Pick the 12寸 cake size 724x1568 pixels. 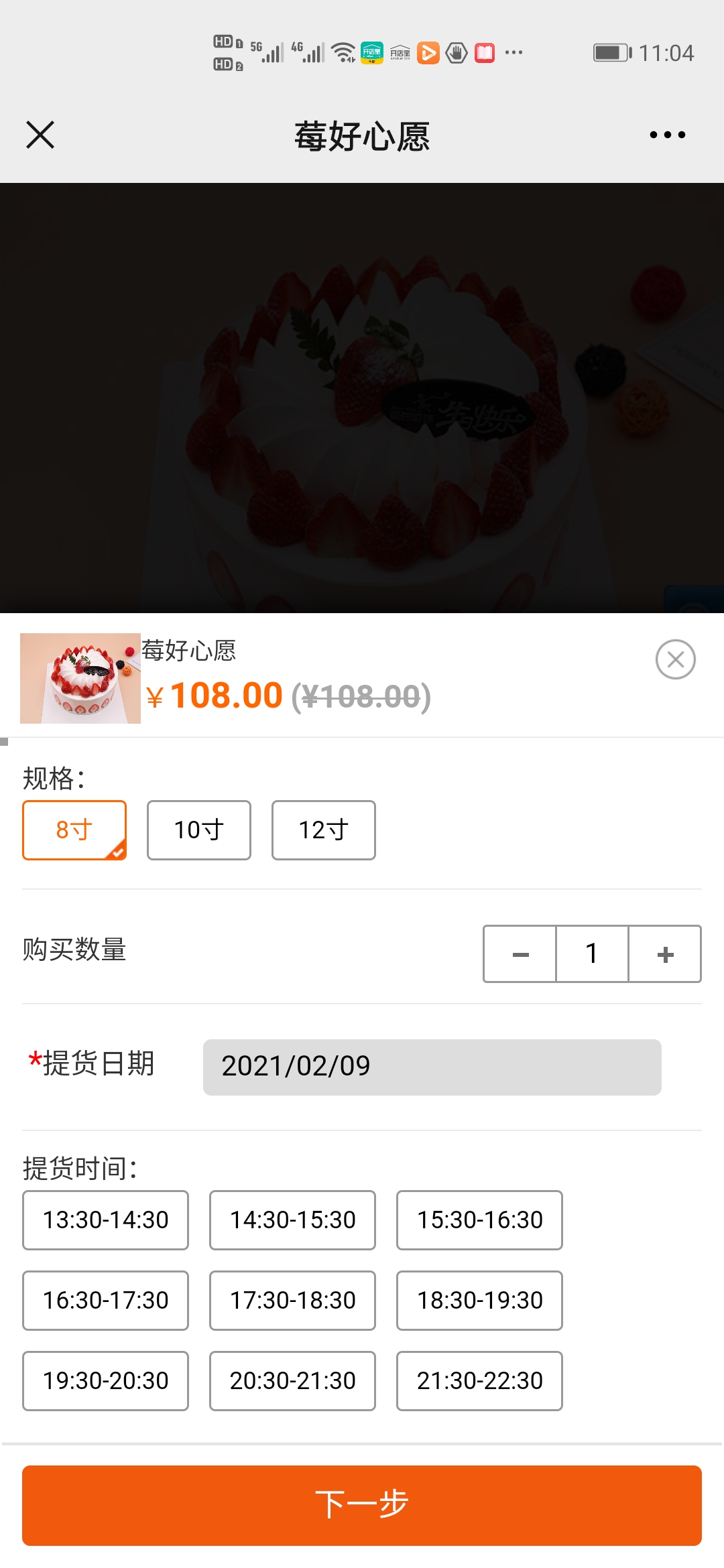click(x=324, y=830)
